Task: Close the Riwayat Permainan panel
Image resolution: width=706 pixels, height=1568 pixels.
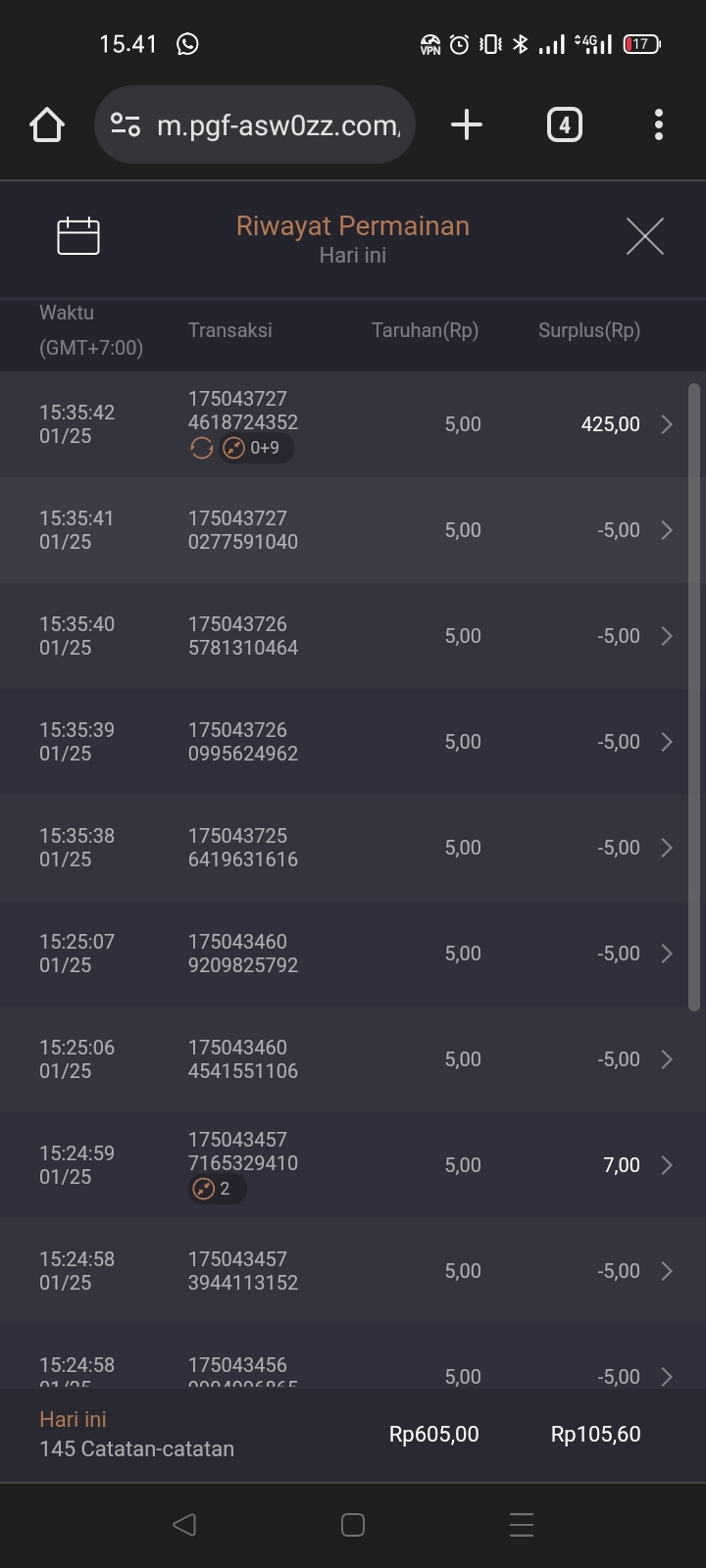Action: [644, 236]
